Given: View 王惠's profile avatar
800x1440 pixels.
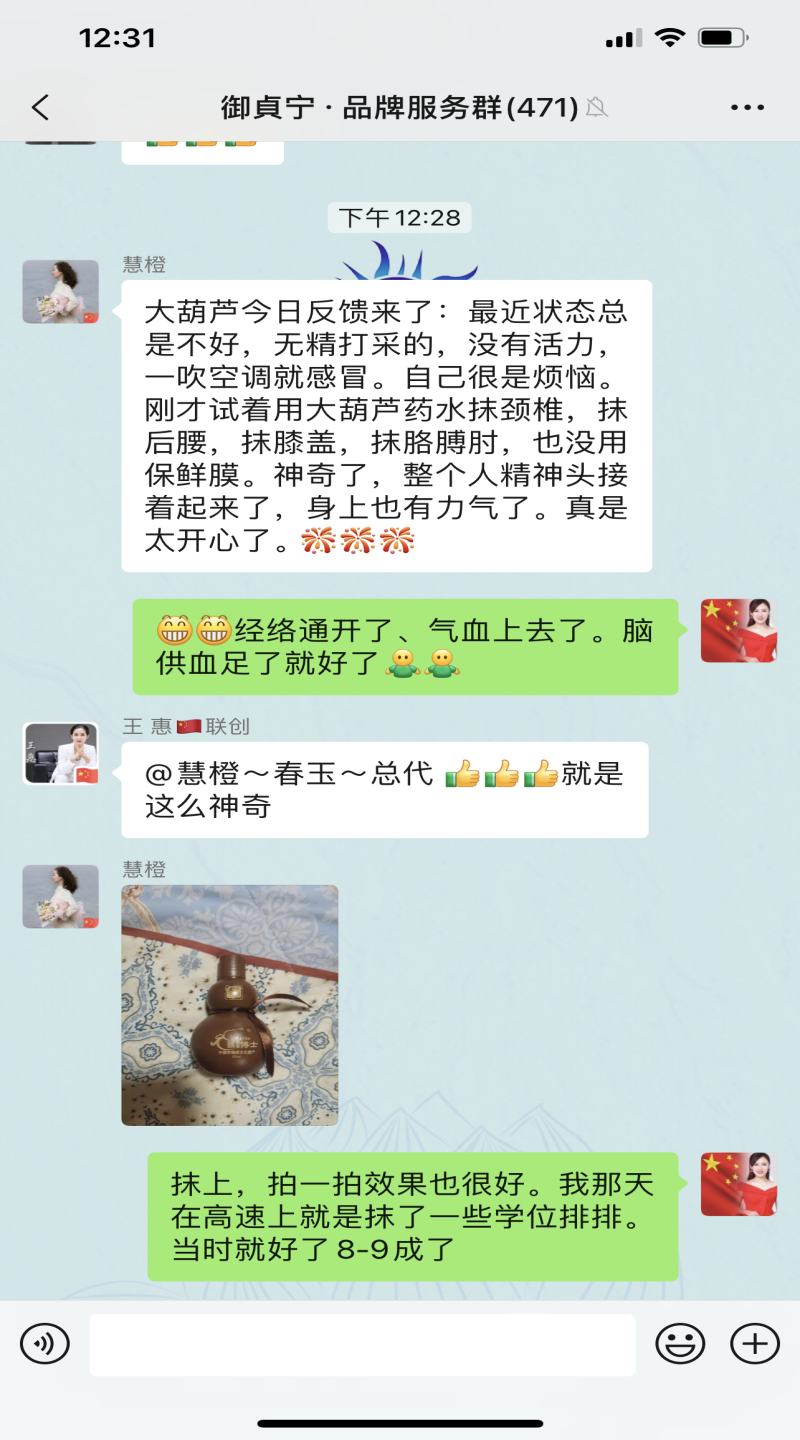Looking at the screenshot, I should pos(61,753).
